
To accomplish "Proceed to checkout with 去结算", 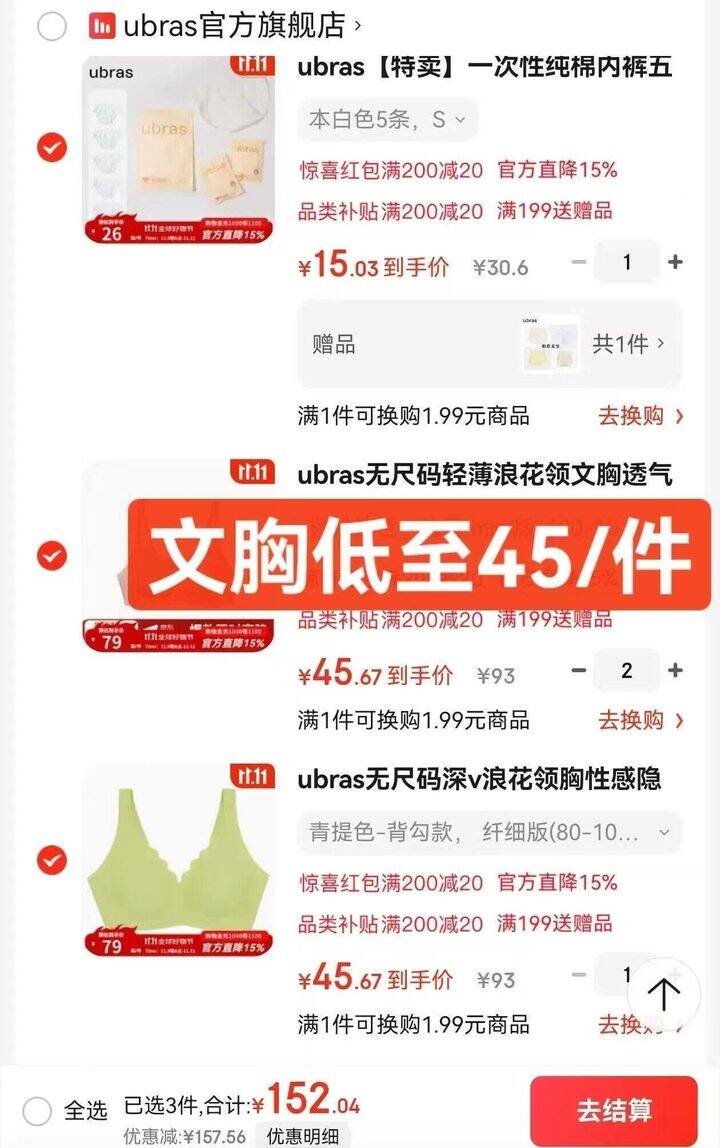I will coord(614,1110).
